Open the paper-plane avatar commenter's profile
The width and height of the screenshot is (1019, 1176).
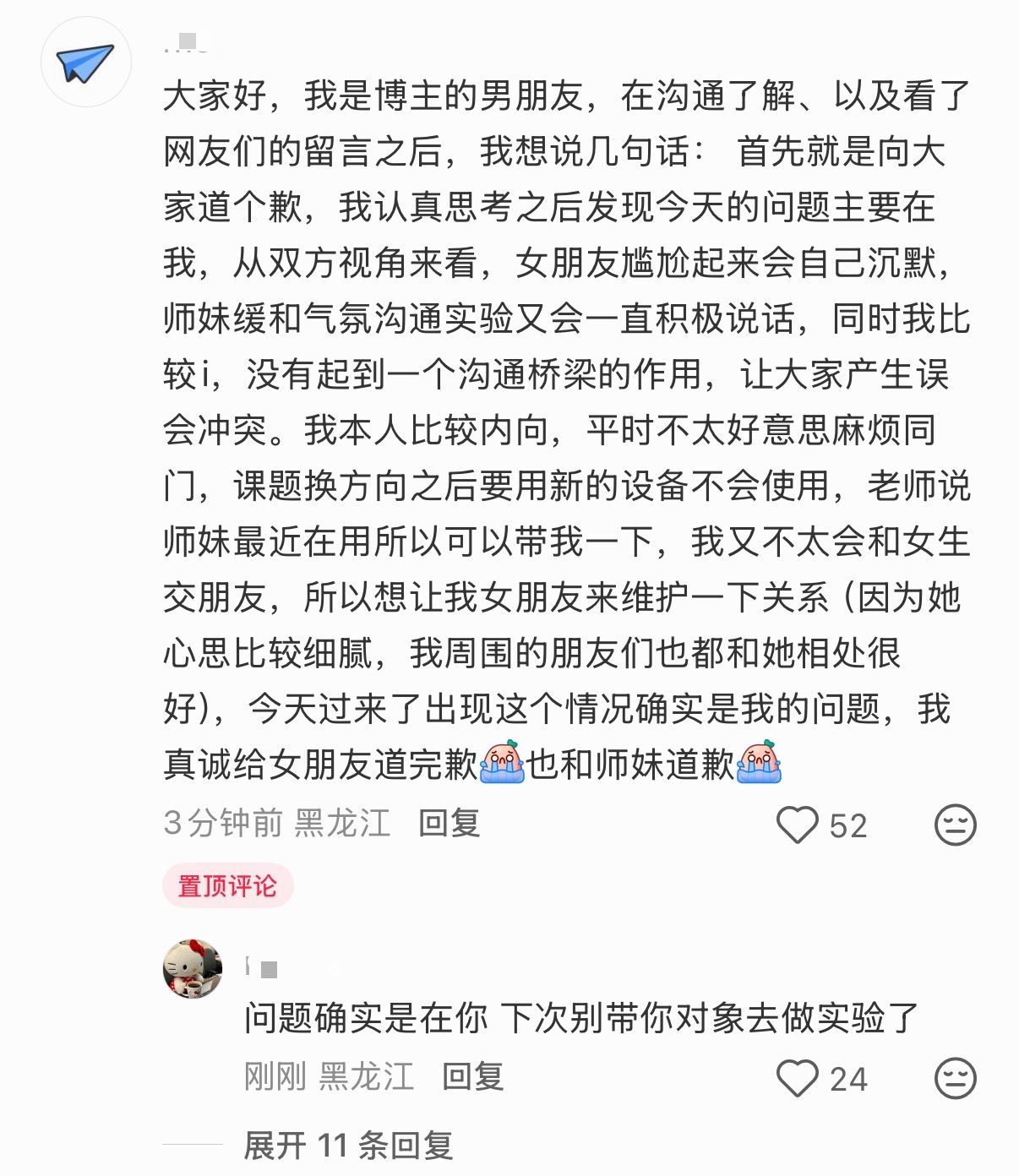pos(85,63)
